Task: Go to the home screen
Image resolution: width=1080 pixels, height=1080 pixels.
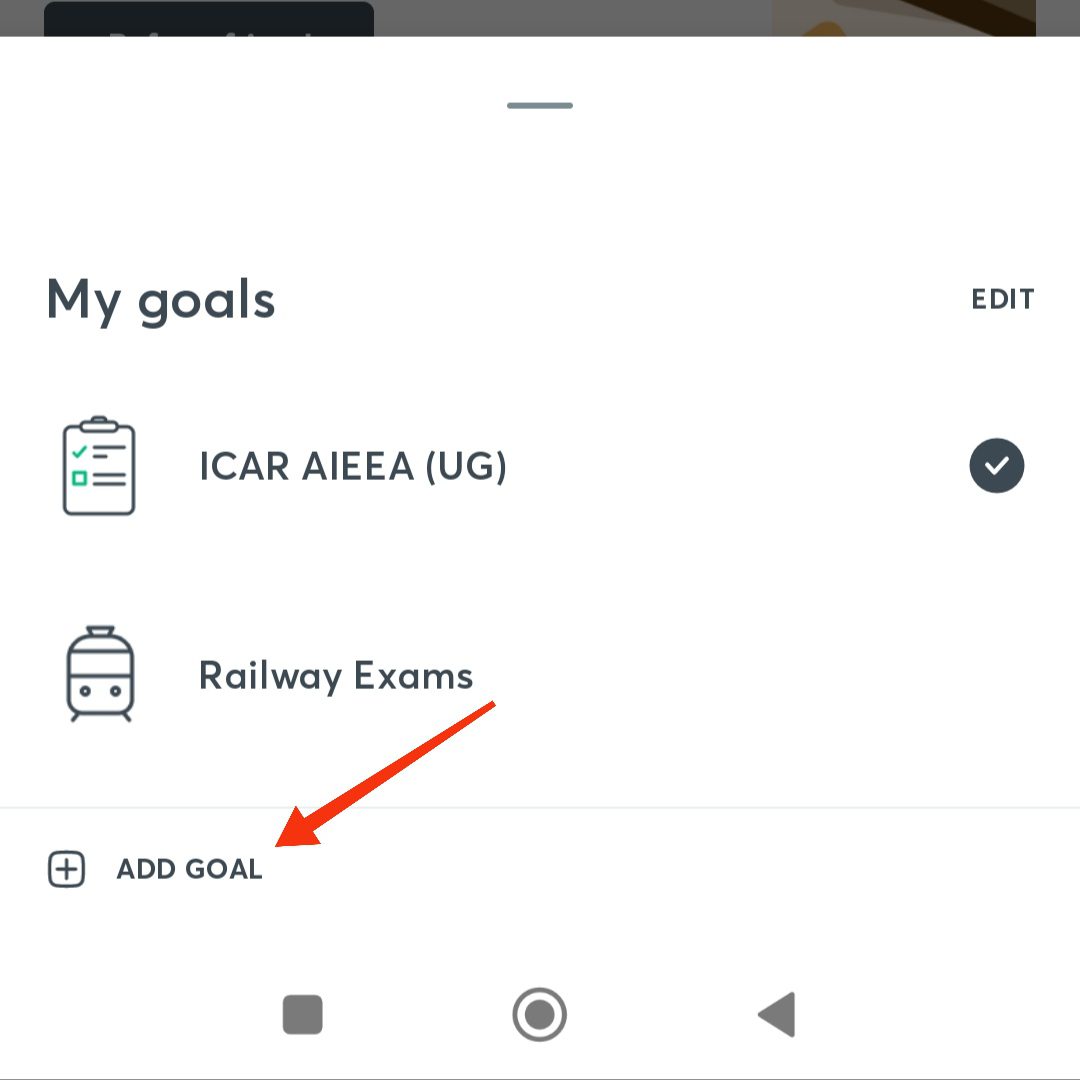Action: click(540, 1015)
